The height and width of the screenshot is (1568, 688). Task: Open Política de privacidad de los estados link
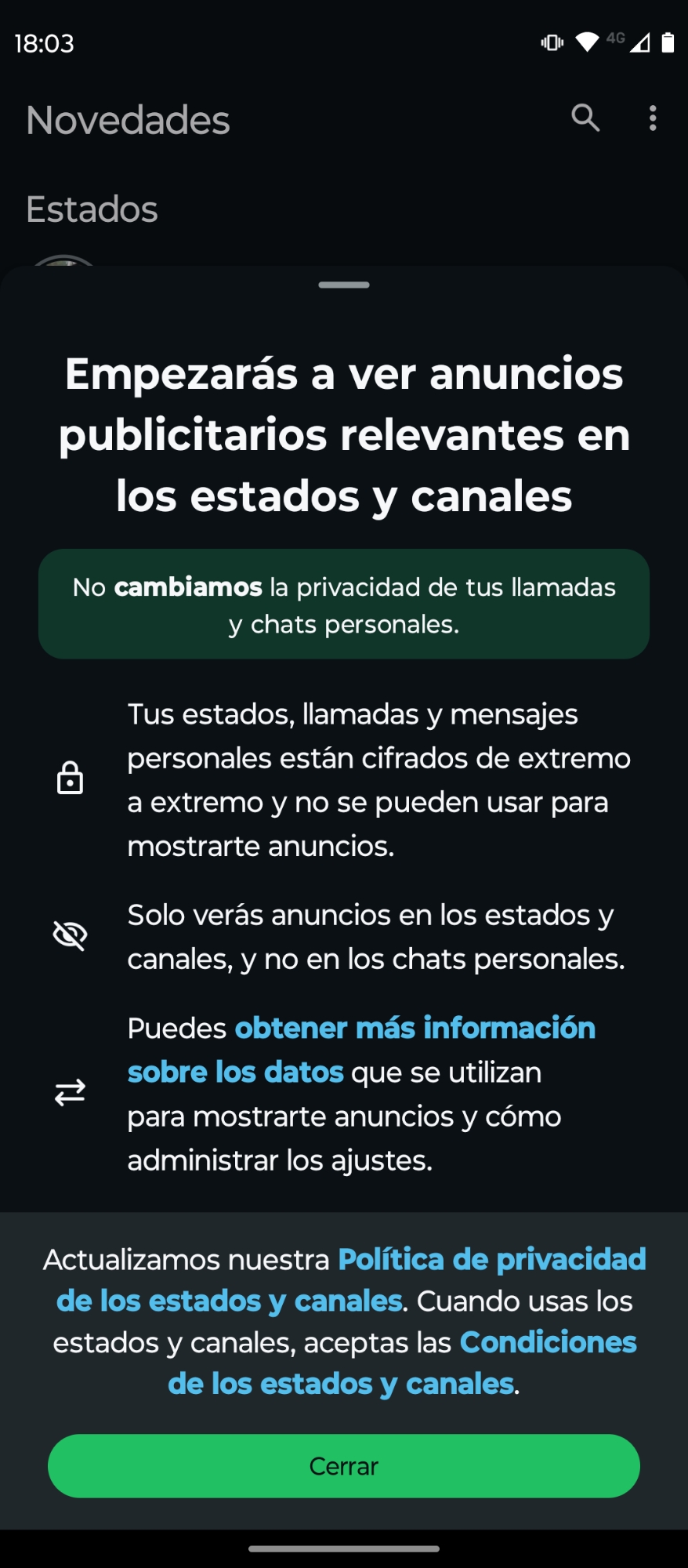(x=491, y=1260)
